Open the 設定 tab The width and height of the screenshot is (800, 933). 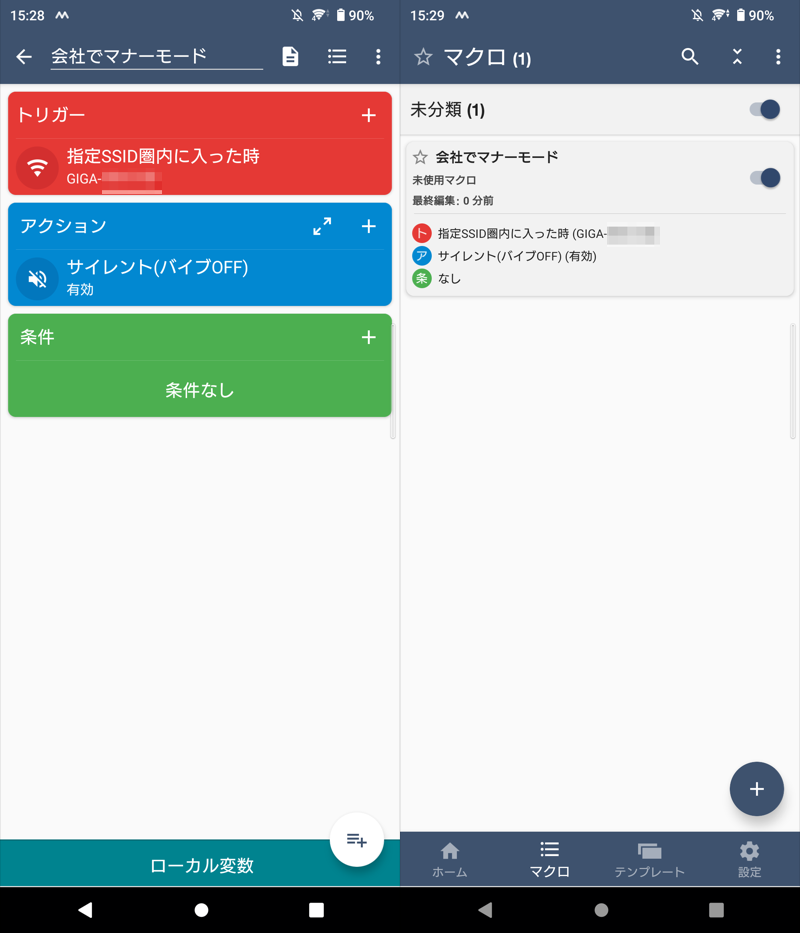pos(749,859)
